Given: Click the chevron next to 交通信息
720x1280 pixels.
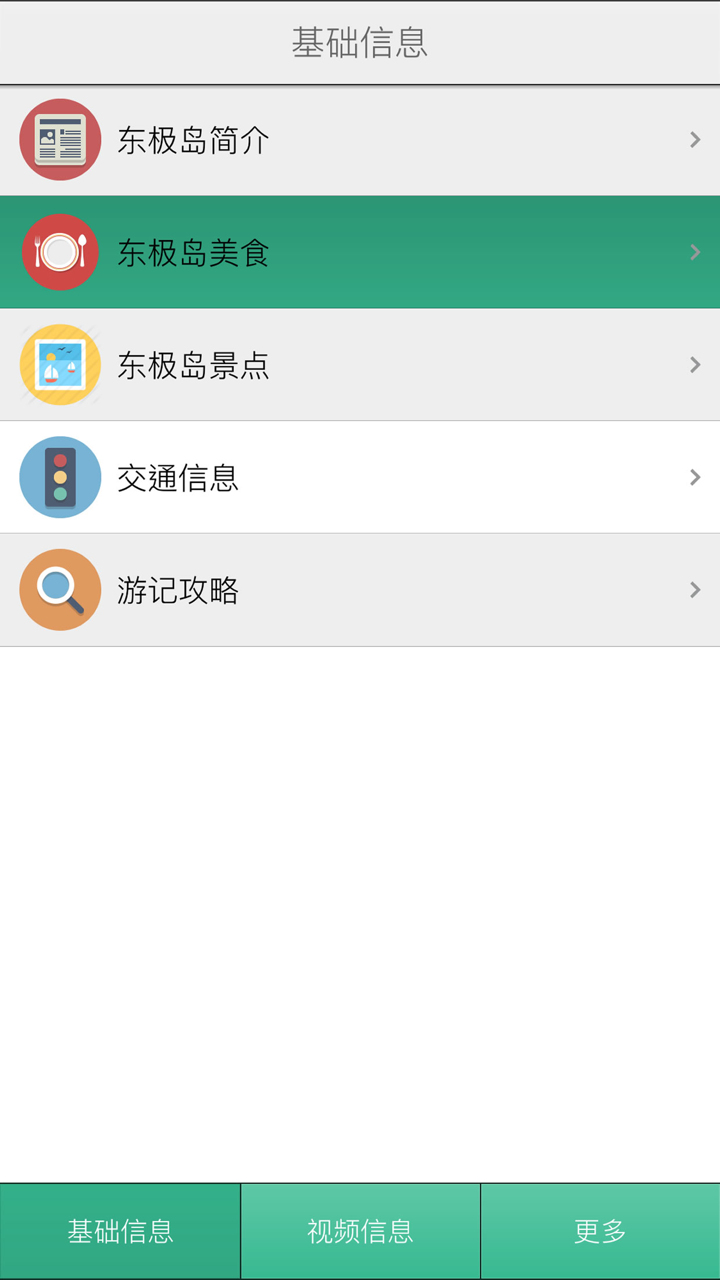Looking at the screenshot, I should 694,477.
